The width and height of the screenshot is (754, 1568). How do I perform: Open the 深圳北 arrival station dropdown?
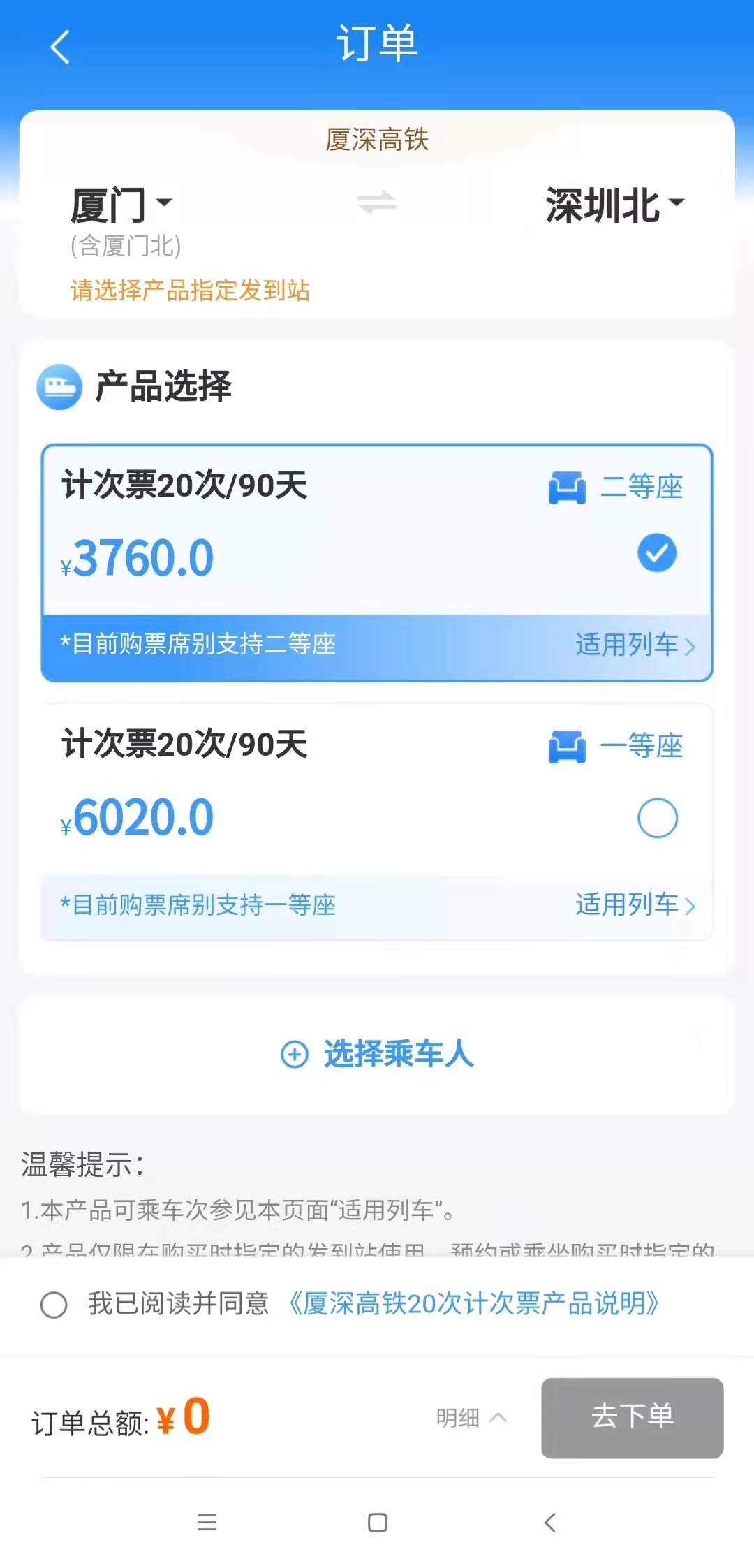(615, 205)
